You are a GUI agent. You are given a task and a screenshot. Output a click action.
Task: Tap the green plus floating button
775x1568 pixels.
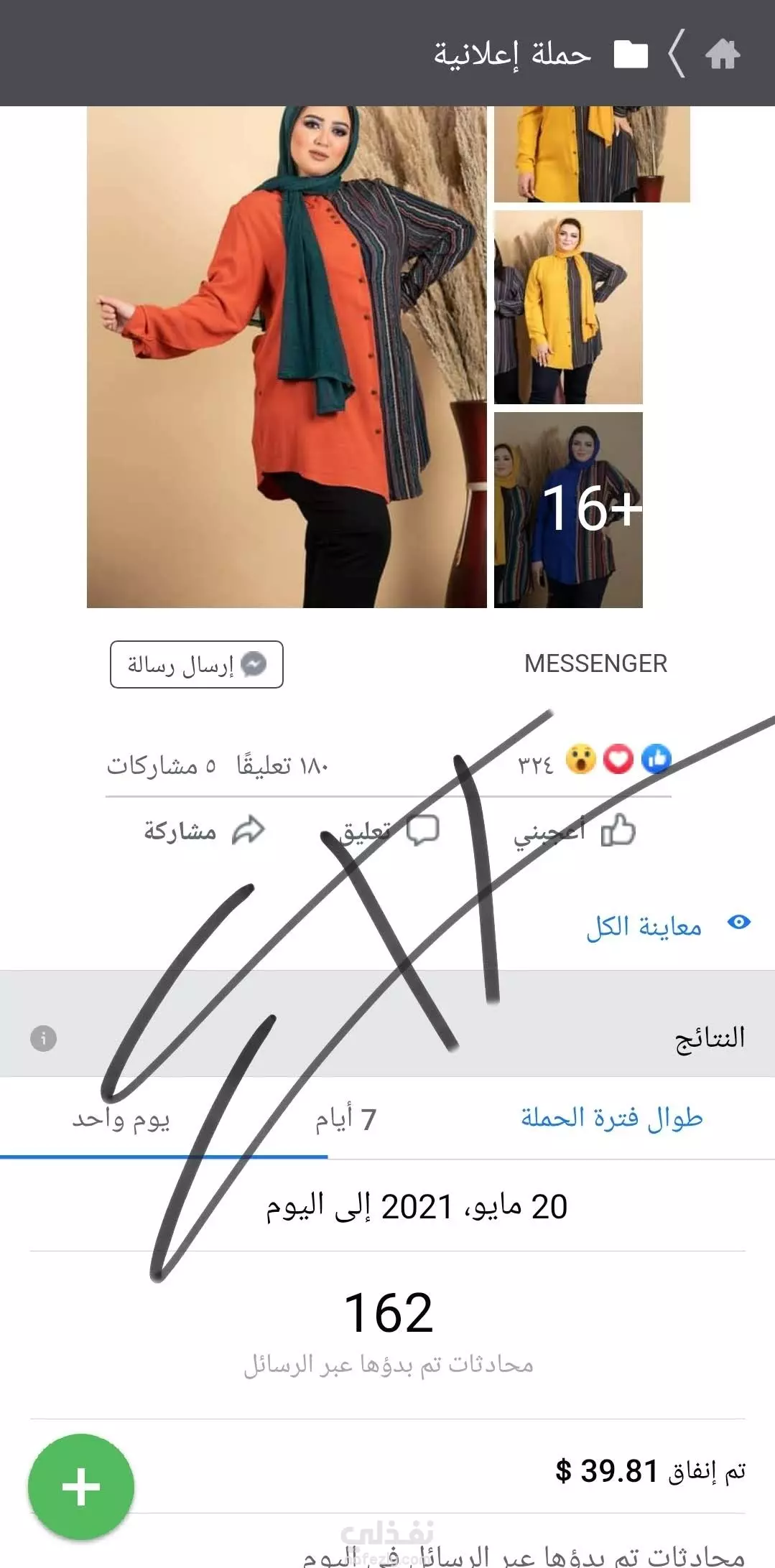81,1486
